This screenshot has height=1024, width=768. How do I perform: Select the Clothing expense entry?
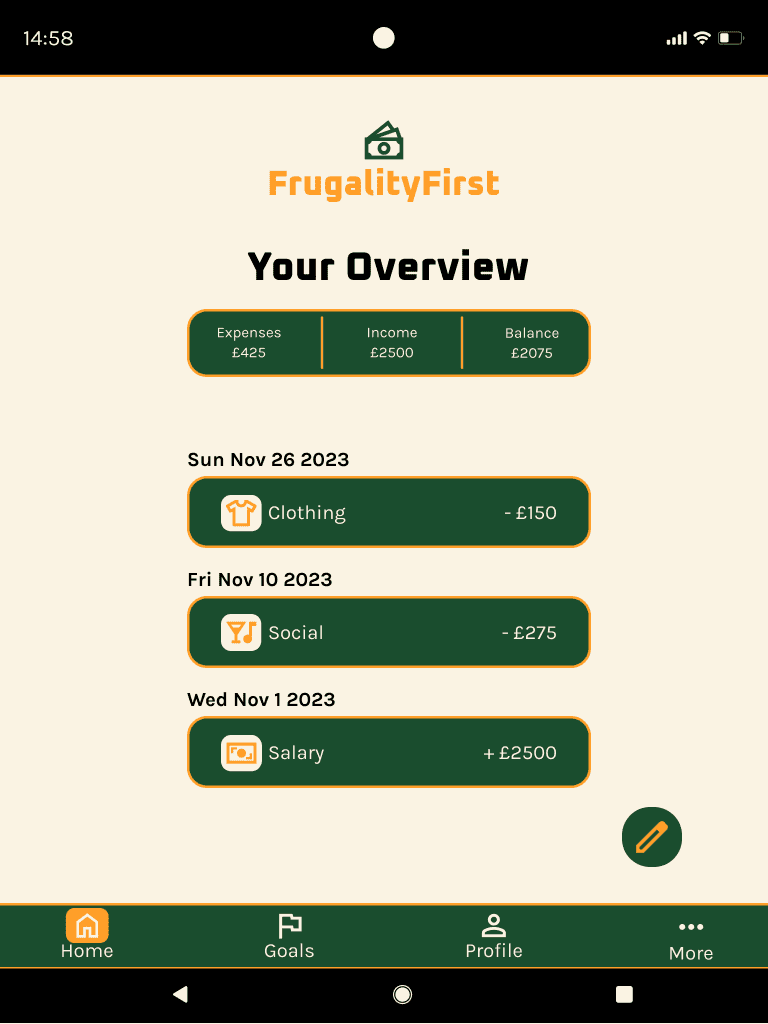coord(388,512)
